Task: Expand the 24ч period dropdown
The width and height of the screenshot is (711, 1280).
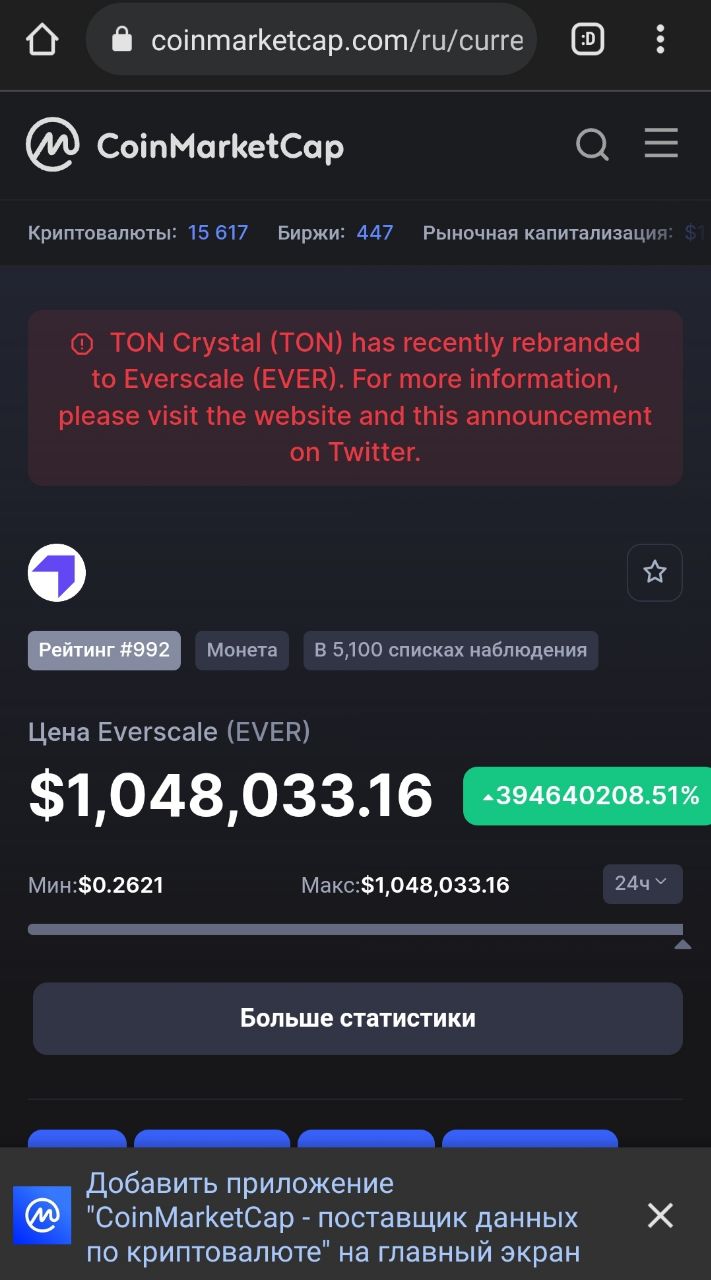Action: [x=642, y=884]
